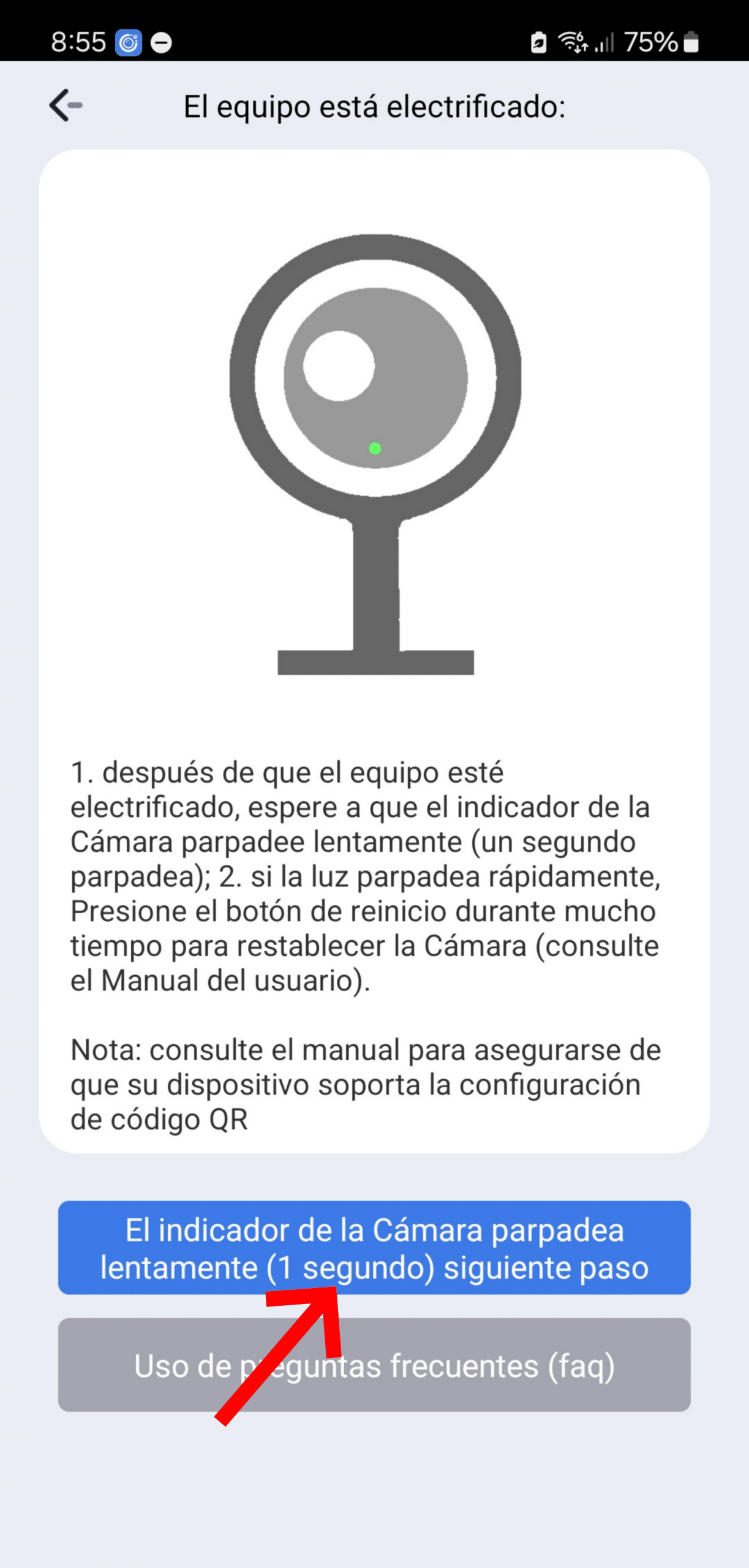This screenshot has width=749, height=1568.
Task: Tap the clock showing 8:55
Action: point(79,40)
